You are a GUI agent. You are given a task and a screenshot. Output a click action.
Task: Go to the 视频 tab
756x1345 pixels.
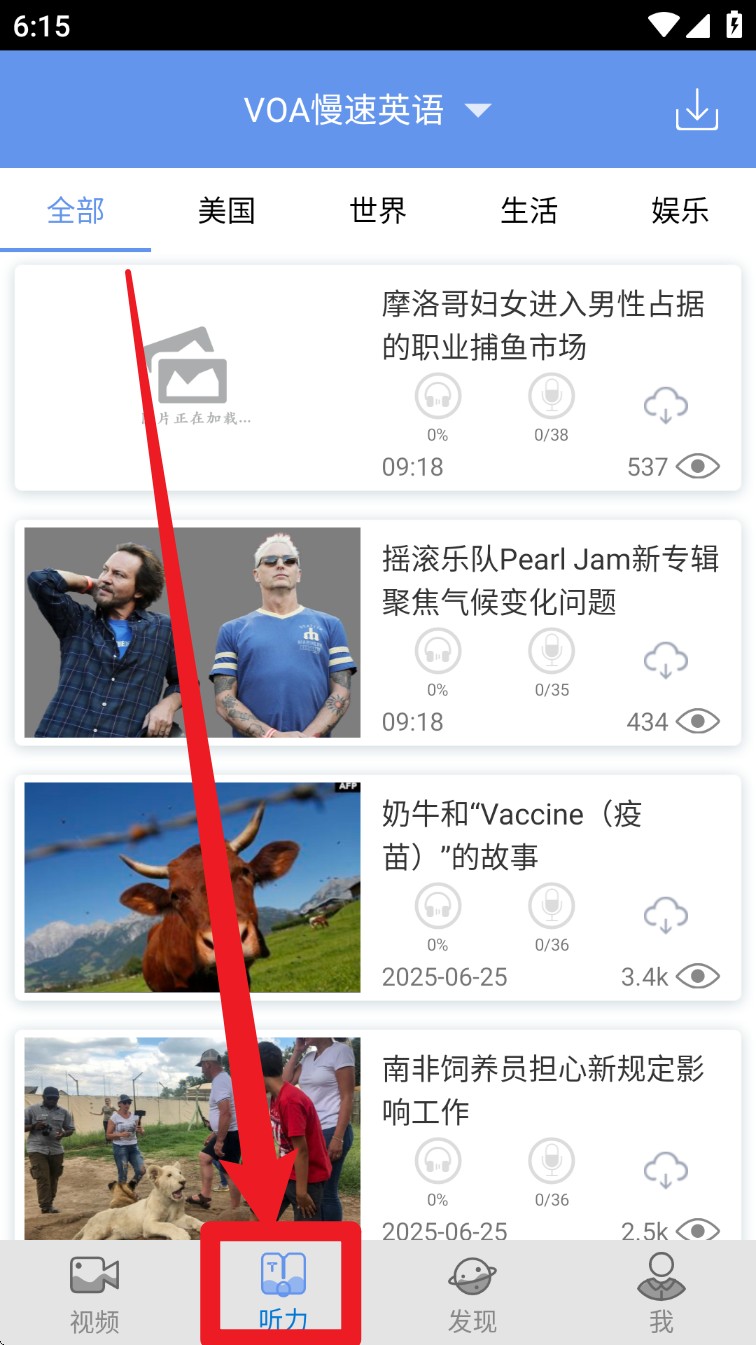point(95,1295)
